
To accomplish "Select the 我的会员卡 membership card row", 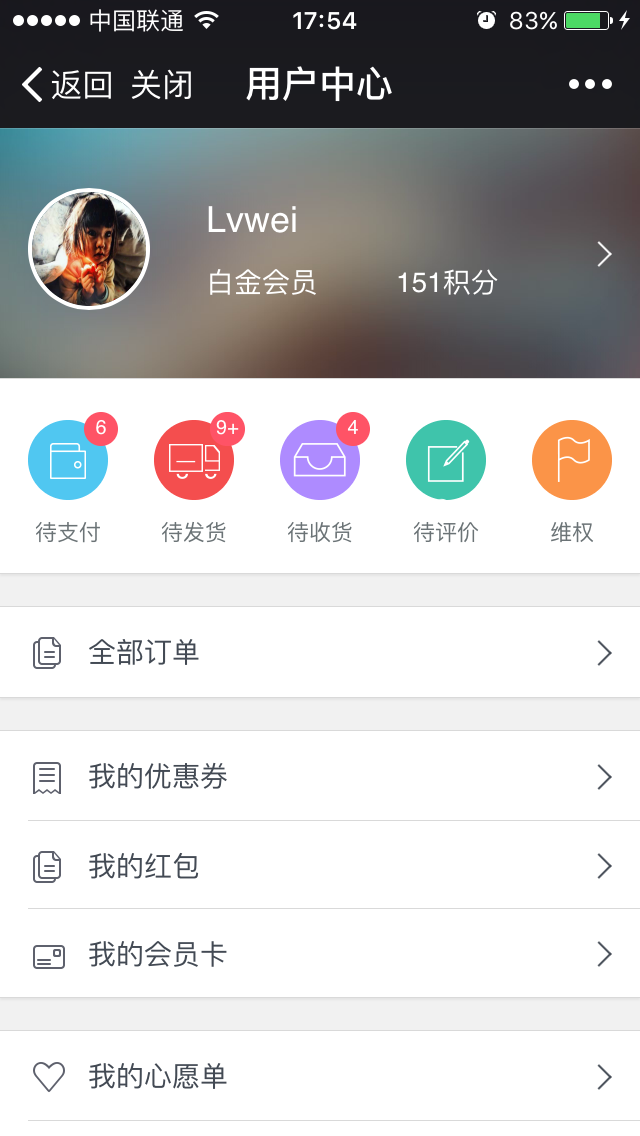I will (x=320, y=955).
